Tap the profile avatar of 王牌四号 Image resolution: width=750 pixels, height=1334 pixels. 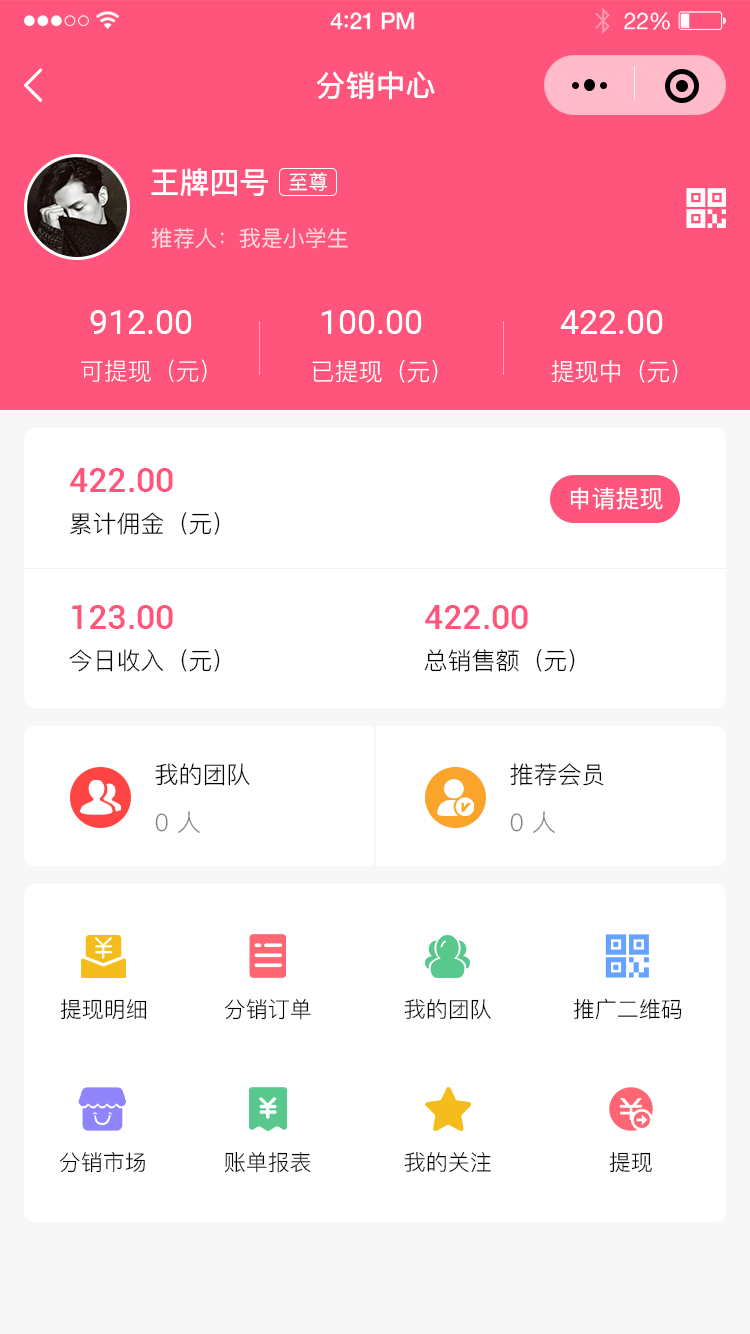(77, 207)
